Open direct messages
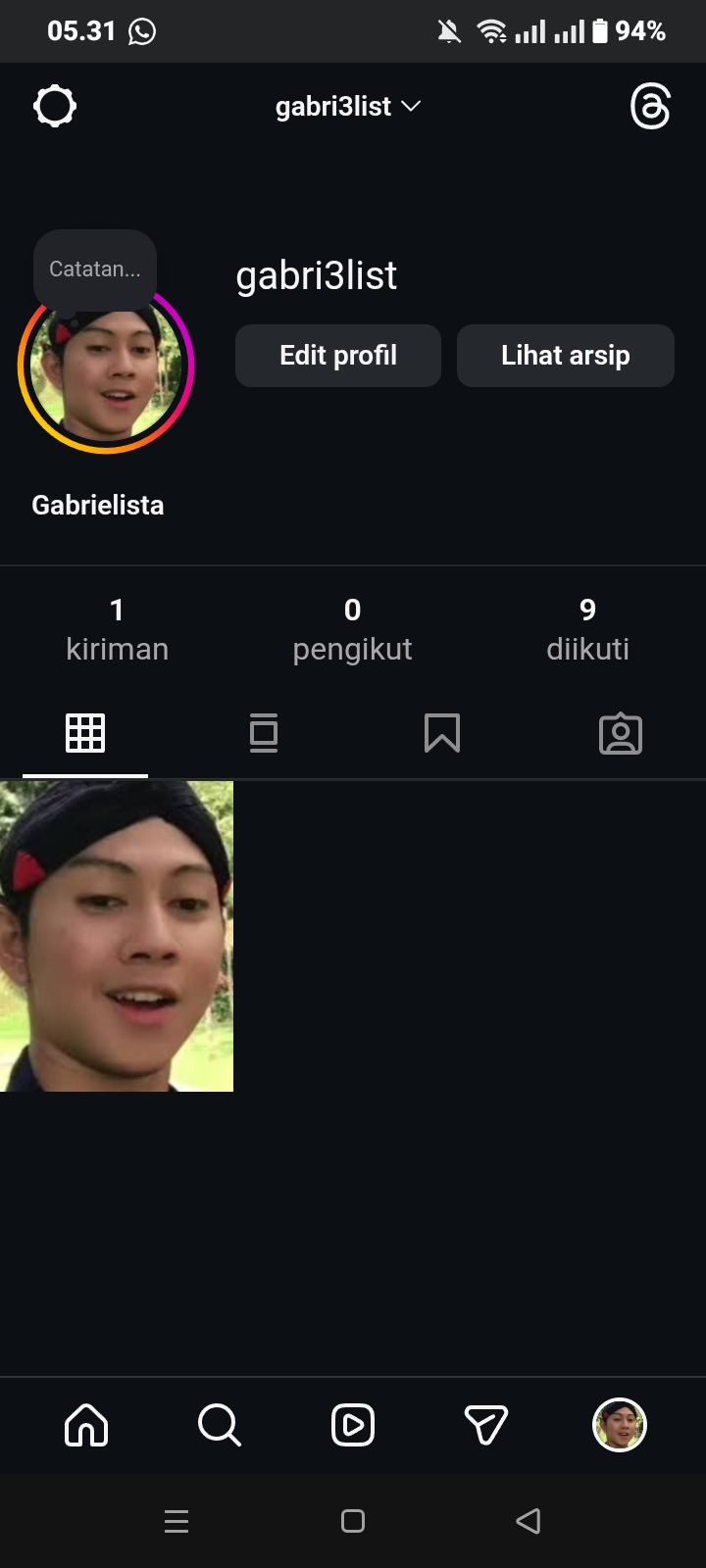Image resolution: width=706 pixels, height=1568 pixels. point(485,1425)
